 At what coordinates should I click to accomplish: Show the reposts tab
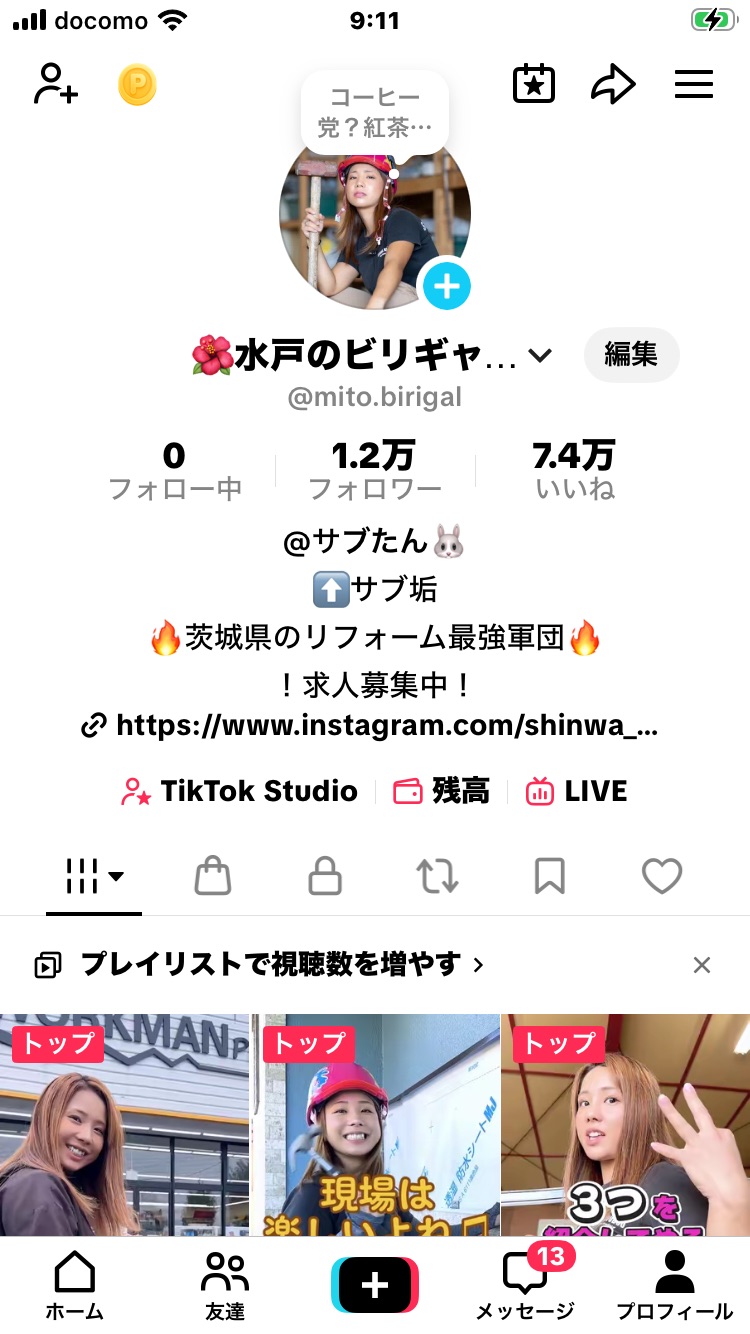pyautogui.click(x=437, y=877)
